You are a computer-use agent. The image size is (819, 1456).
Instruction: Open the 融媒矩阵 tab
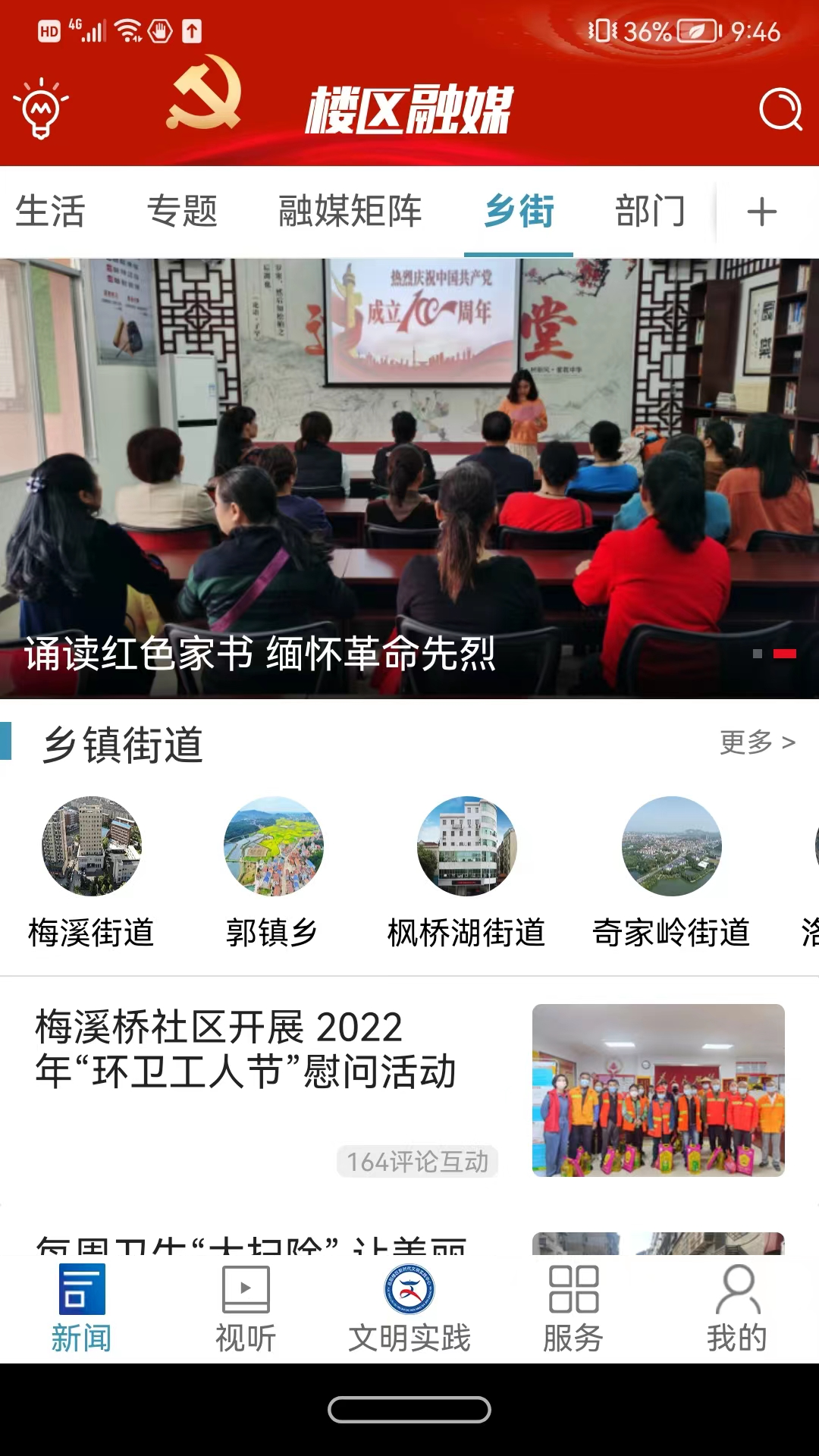(x=350, y=211)
